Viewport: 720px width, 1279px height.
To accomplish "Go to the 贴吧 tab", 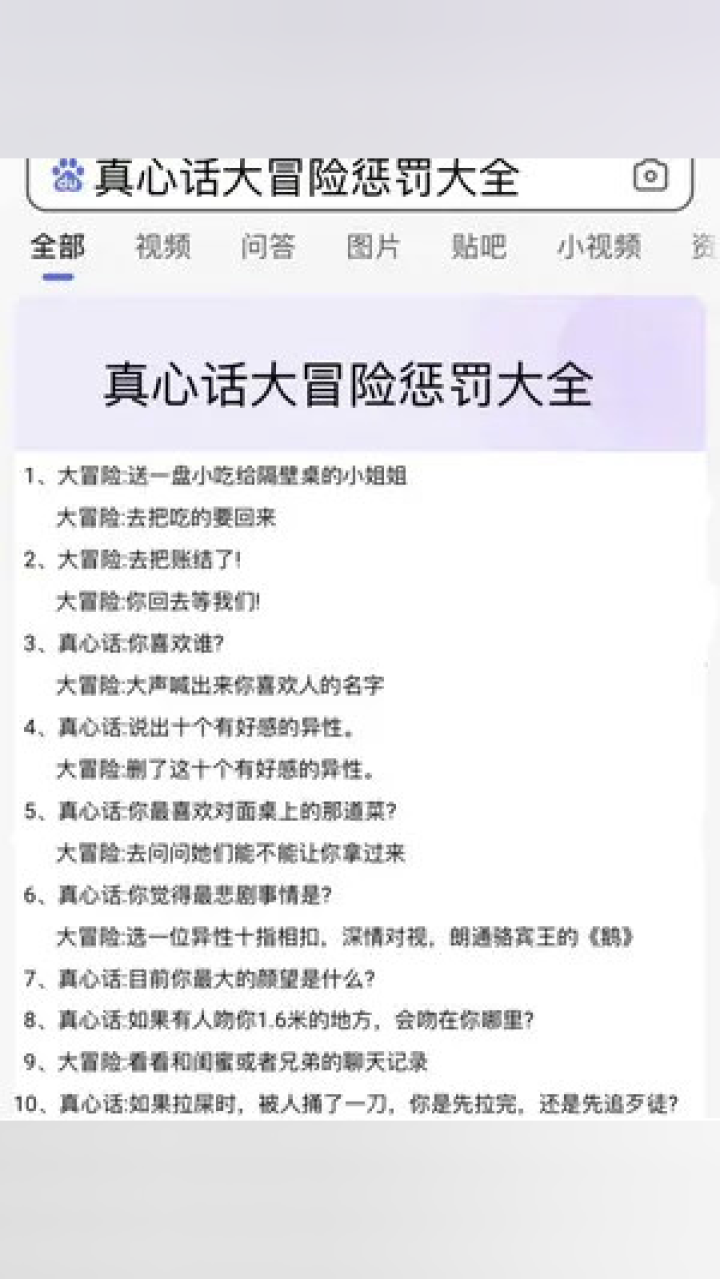I will [479, 247].
